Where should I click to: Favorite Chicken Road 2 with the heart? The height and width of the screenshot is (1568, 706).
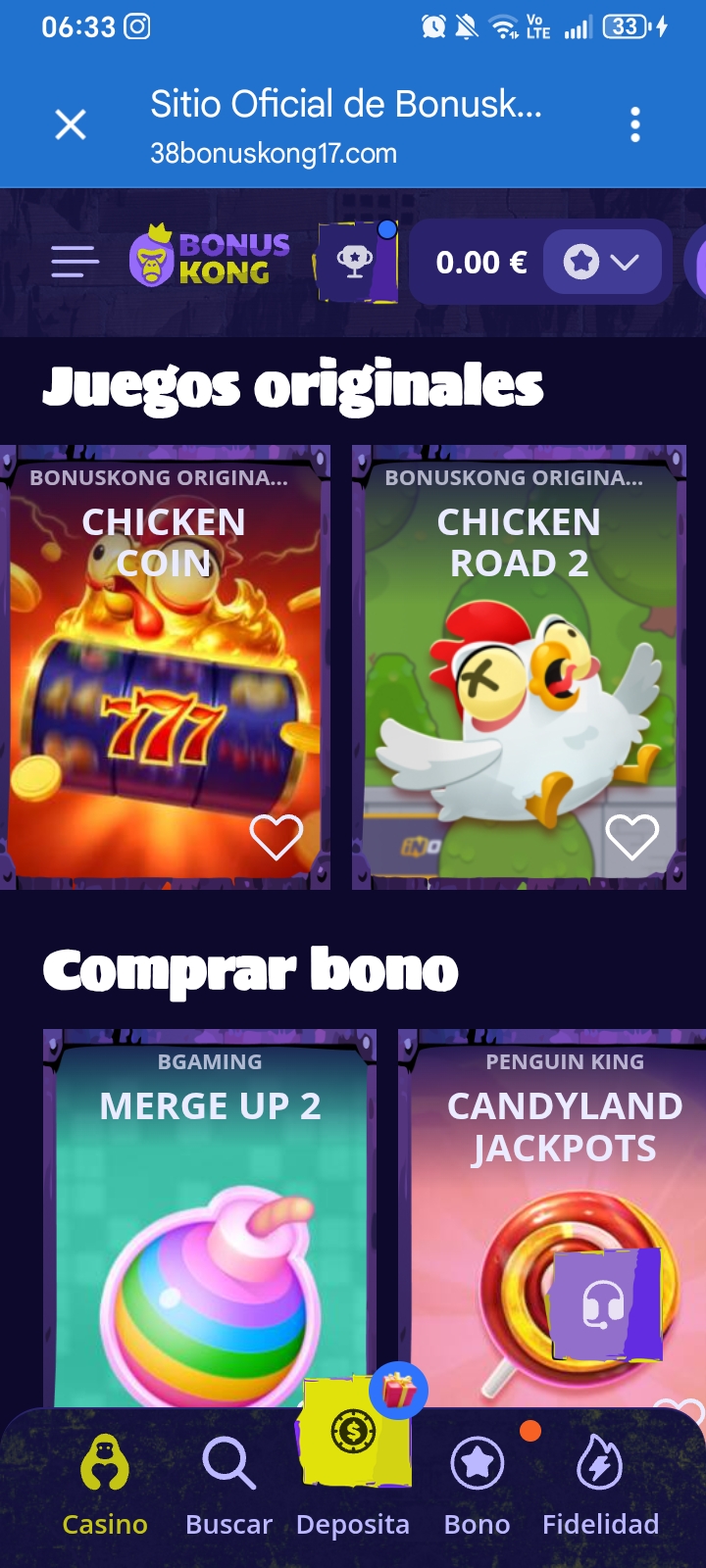631,836
